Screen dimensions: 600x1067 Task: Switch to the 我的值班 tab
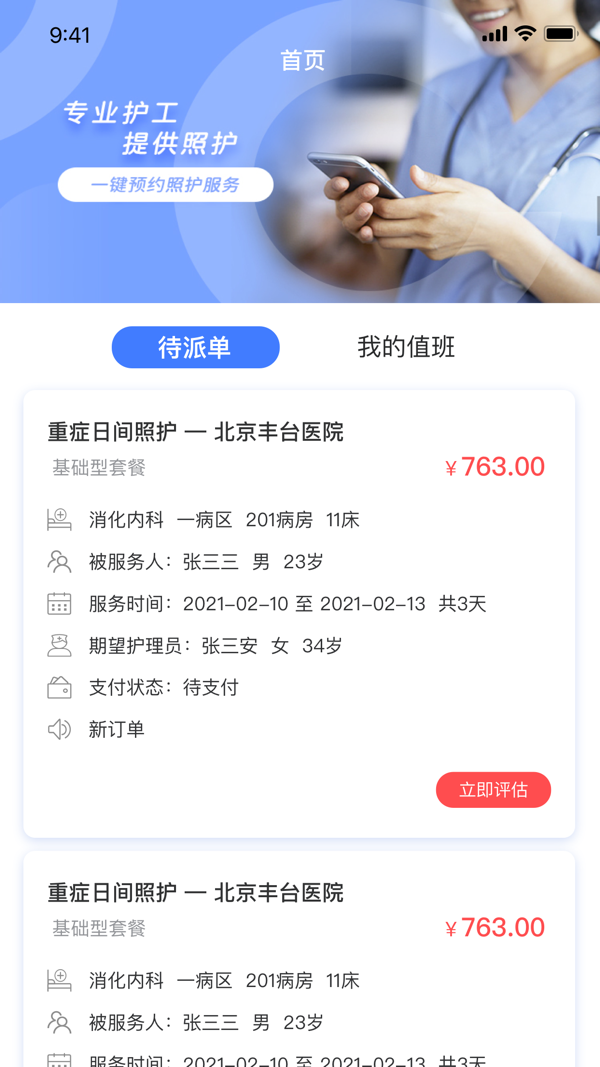point(406,347)
